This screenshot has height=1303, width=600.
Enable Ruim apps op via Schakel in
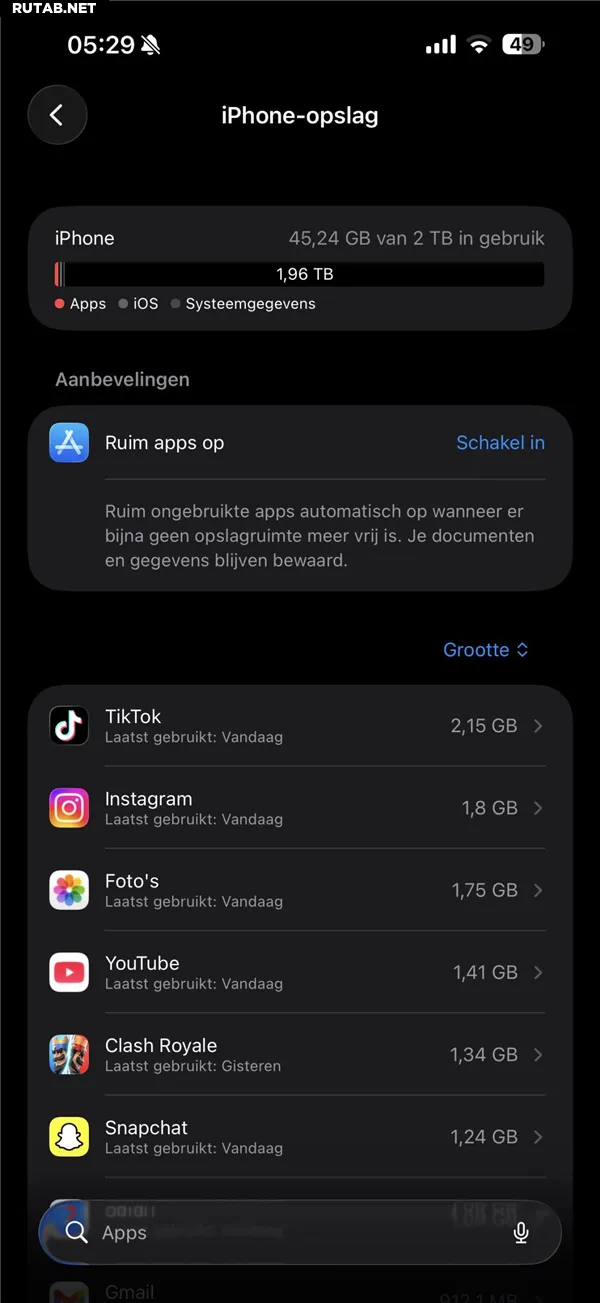pyautogui.click(x=500, y=443)
